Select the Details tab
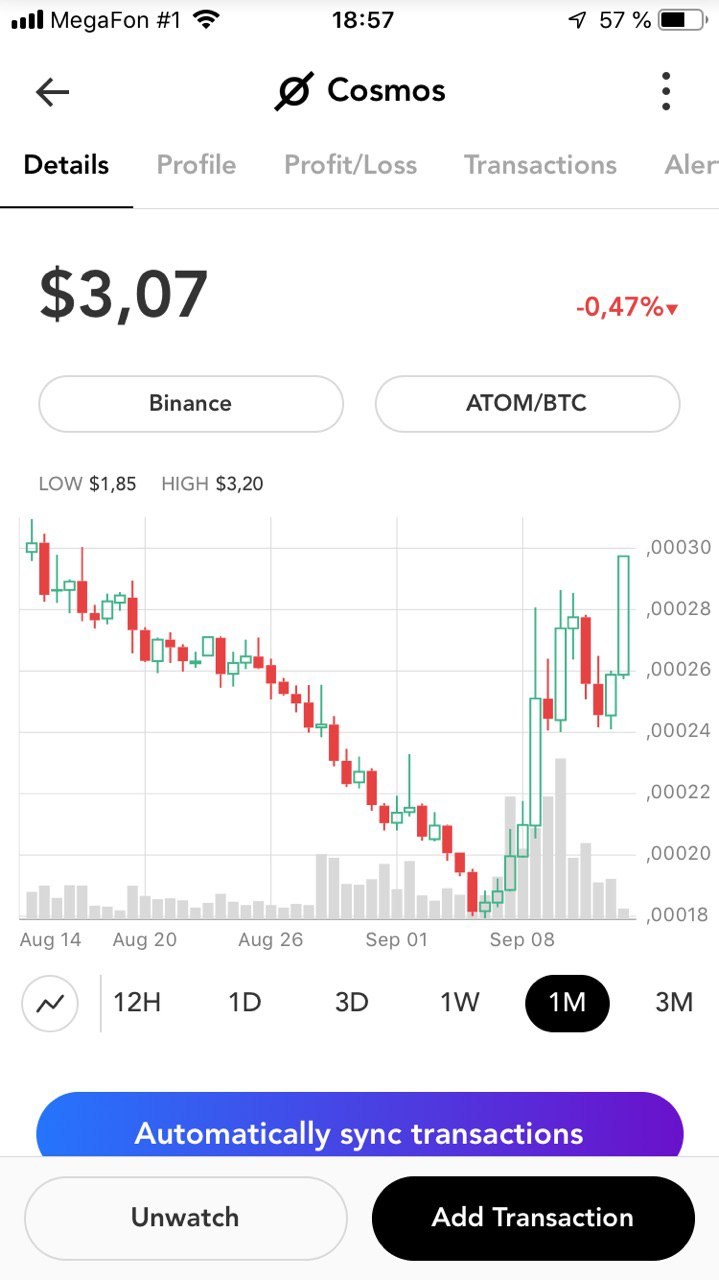The height and width of the screenshot is (1280, 719). (x=66, y=165)
